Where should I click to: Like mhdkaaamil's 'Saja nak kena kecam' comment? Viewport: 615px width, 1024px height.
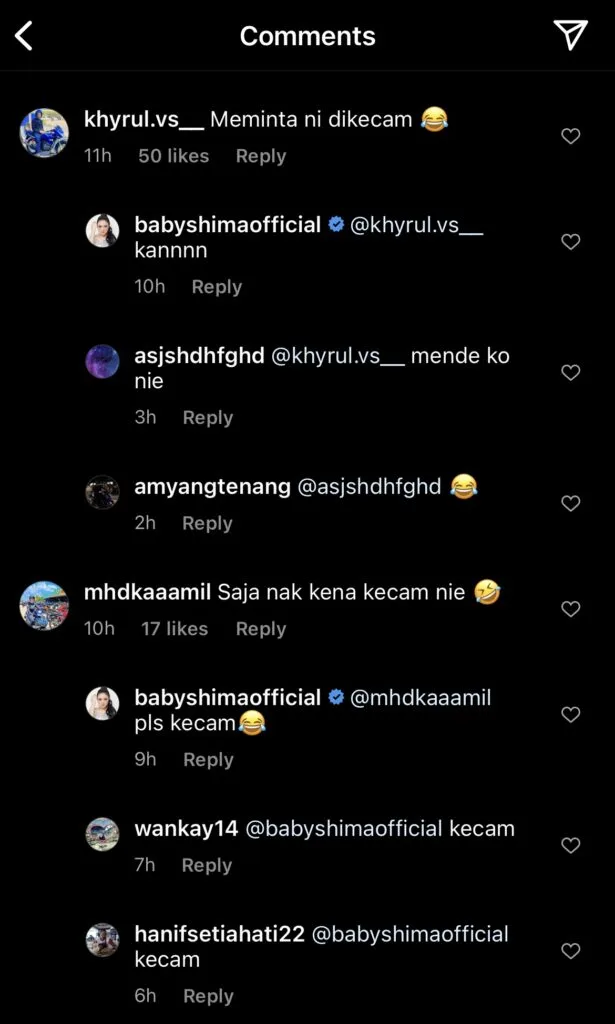(571, 609)
